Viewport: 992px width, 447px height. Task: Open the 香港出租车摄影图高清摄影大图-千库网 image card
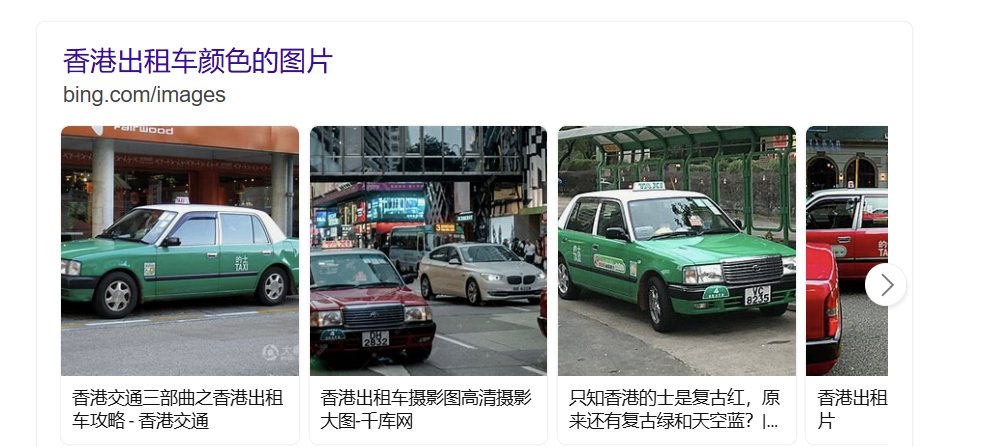[428, 252]
